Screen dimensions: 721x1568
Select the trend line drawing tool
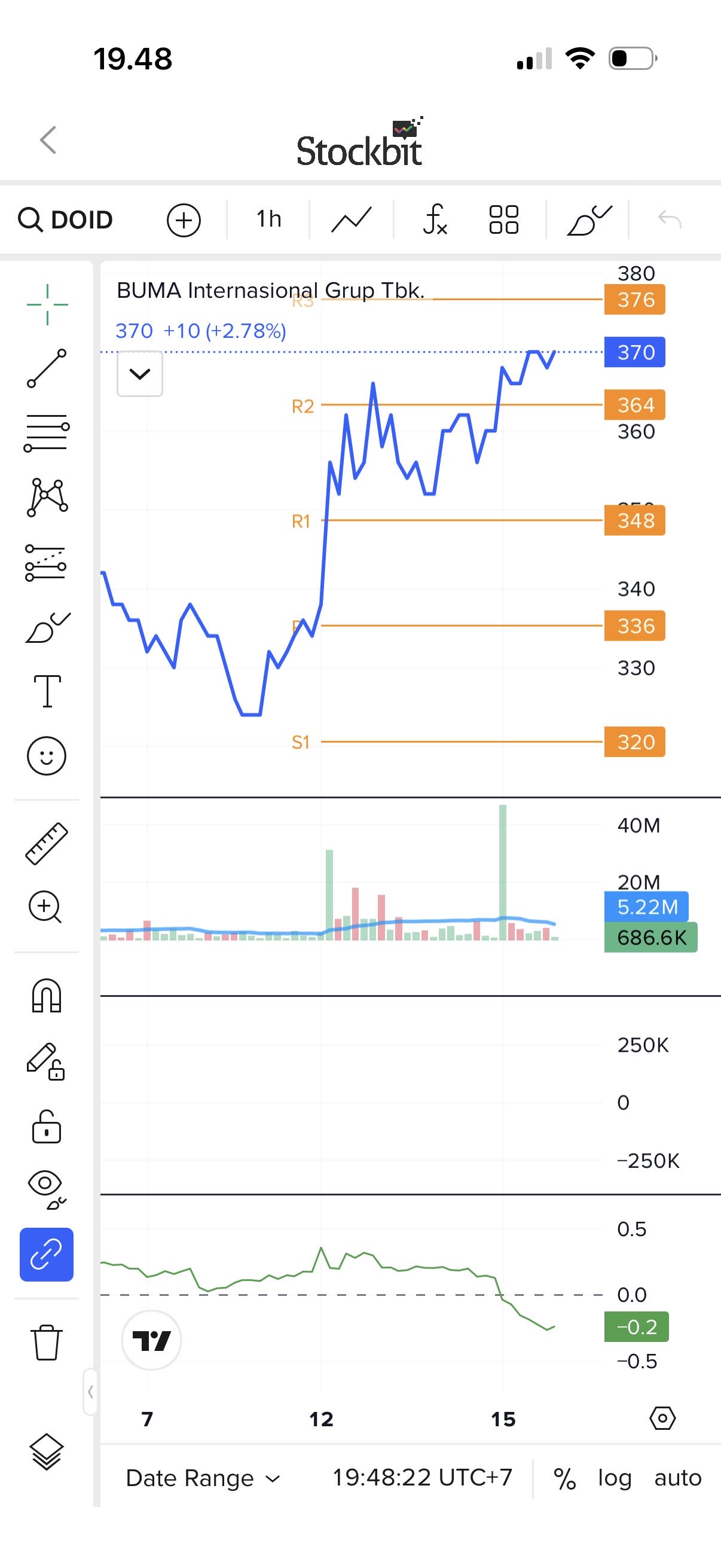[47, 368]
